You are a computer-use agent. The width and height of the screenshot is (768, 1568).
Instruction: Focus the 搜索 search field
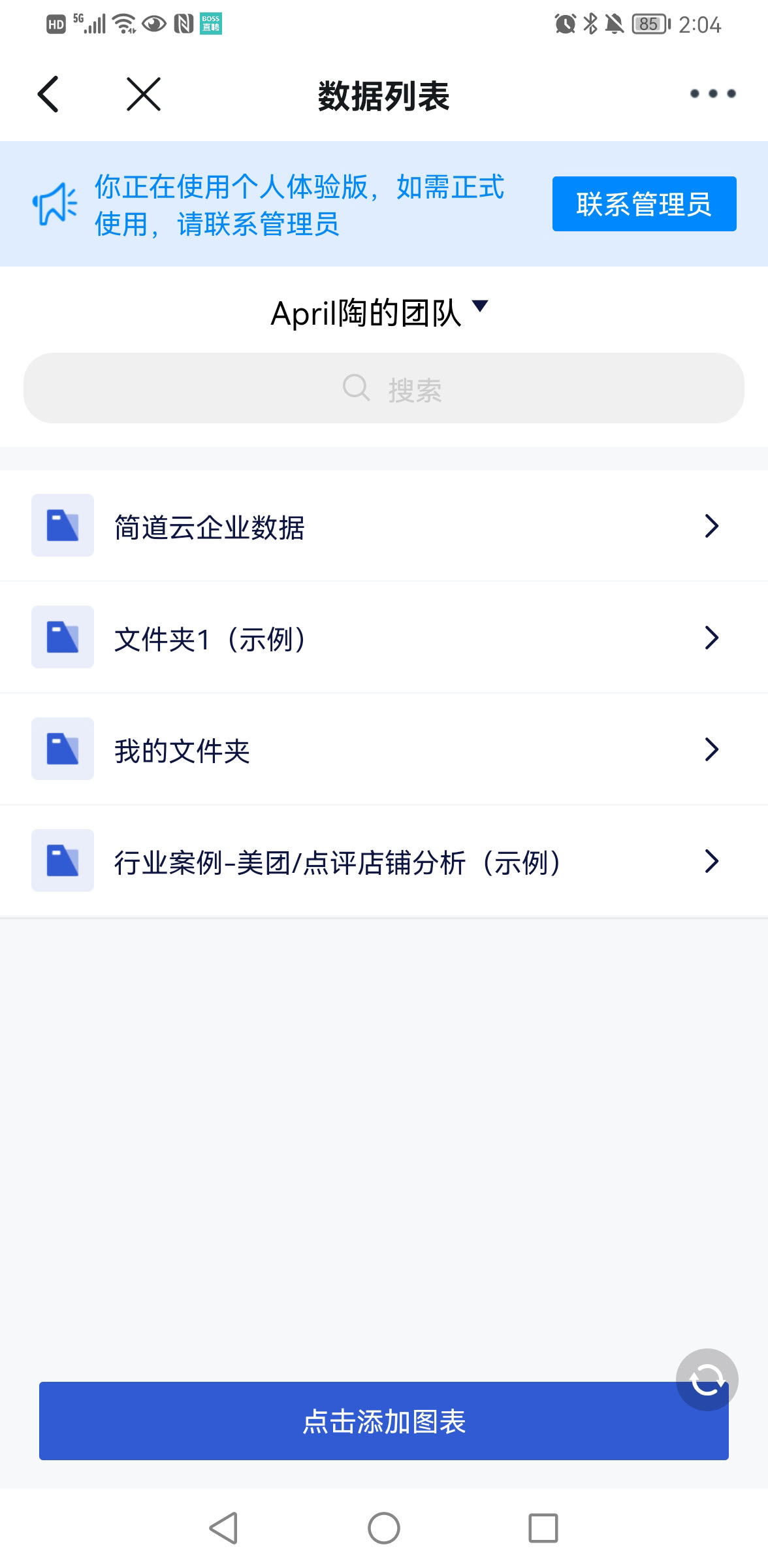[x=384, y=388]
